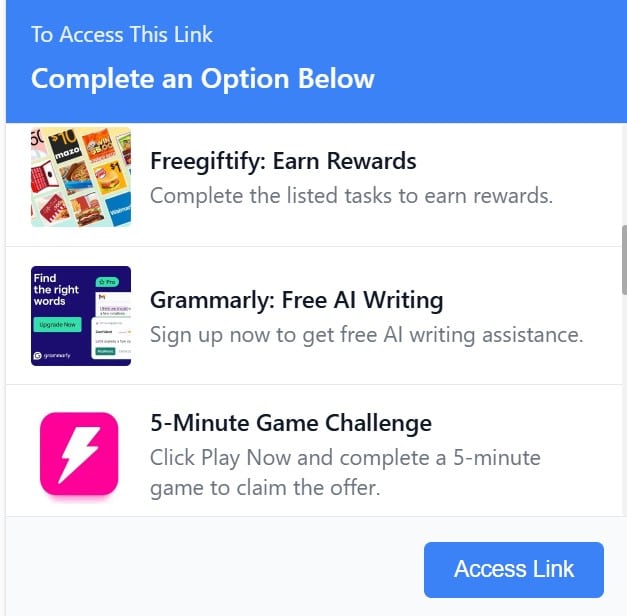Tap the Access Link button
Image resolution: width=627 pixels, height=616 pixels.
tap(513, 570)
